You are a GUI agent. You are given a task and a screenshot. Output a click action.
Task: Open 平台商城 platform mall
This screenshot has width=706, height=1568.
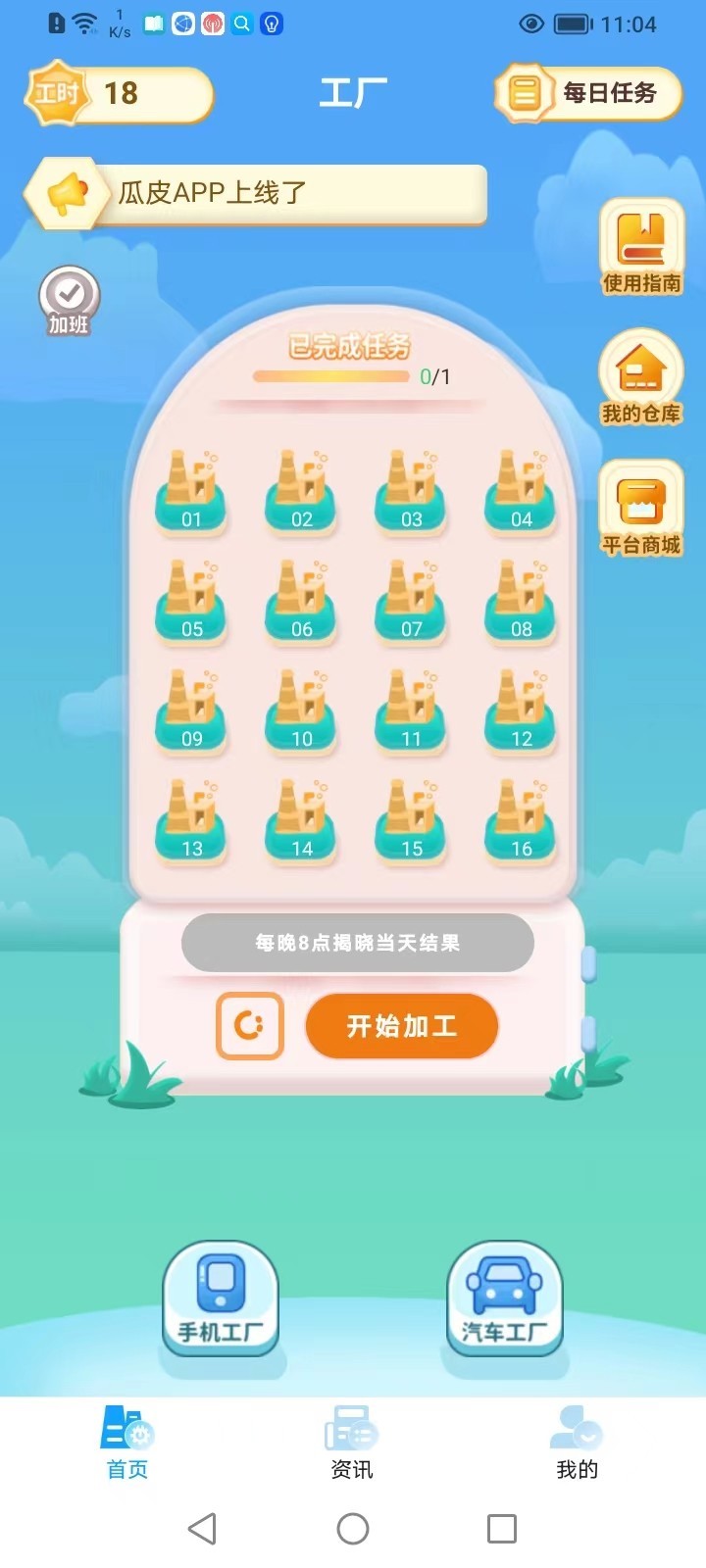point(641,508)
